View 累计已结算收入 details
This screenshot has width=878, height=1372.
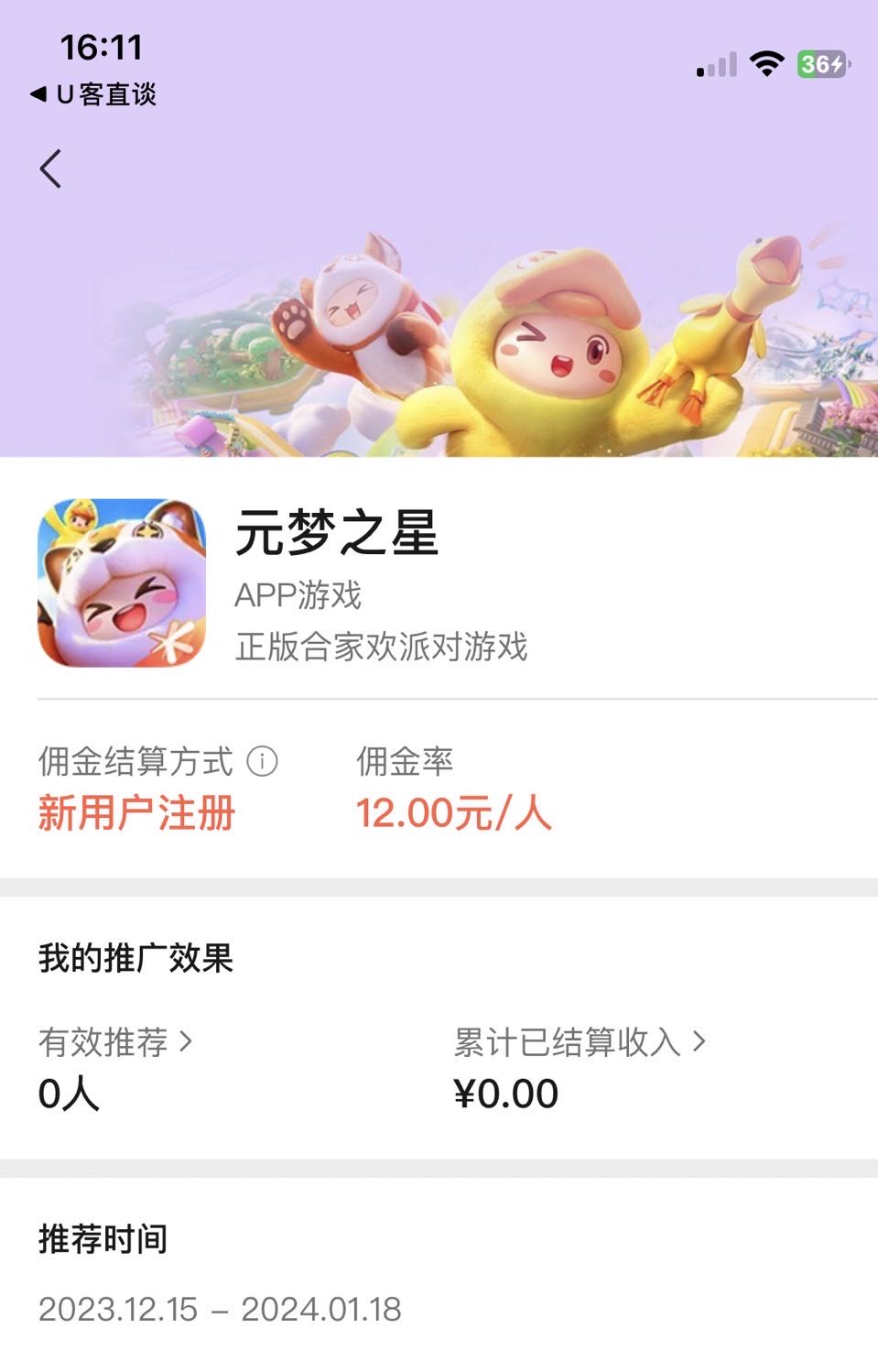pos(579,1042)
